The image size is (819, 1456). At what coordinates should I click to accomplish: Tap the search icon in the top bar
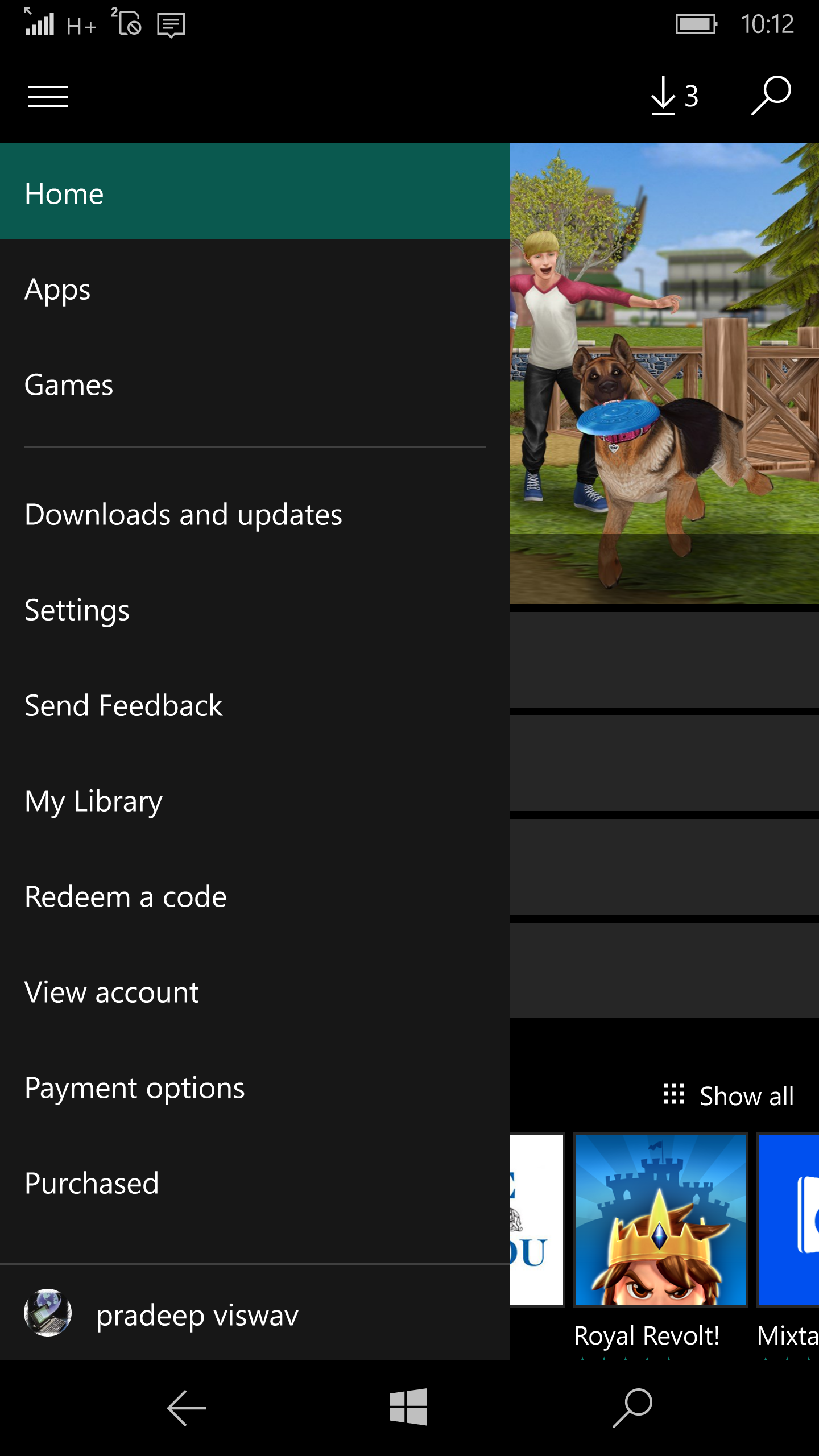pyautogui.click(x=771, y=96)
